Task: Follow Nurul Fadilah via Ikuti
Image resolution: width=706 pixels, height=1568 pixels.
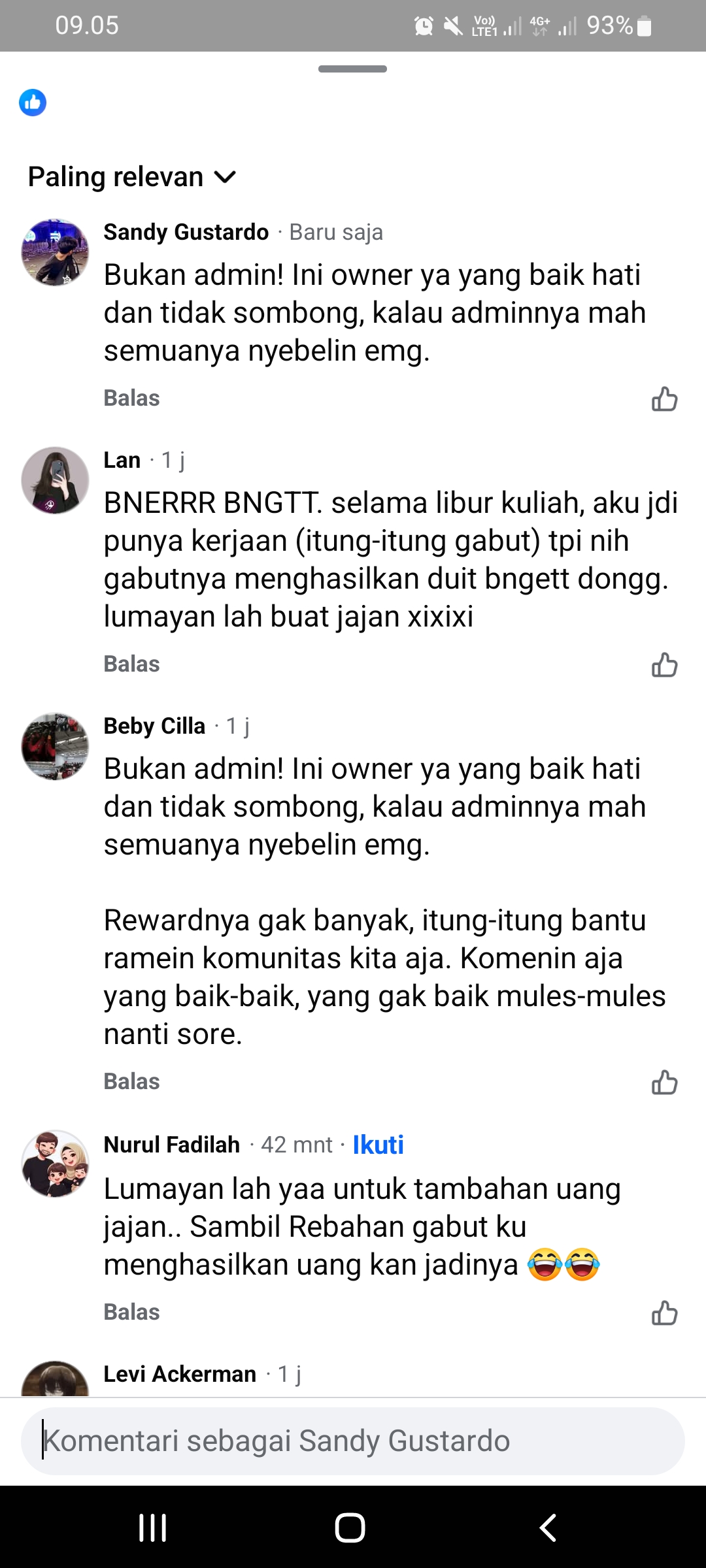Action: 378,1145
